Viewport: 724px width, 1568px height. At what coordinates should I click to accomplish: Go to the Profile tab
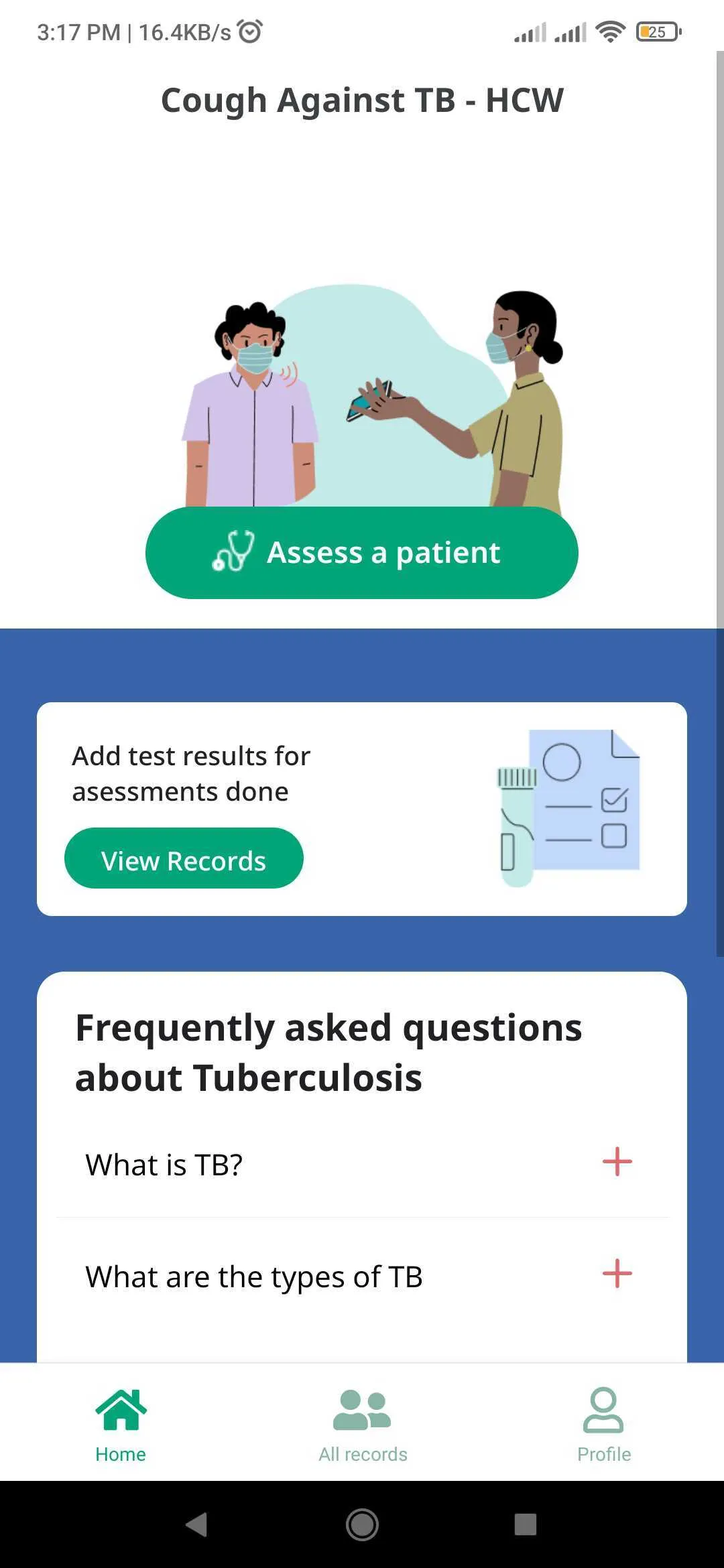[603, 1425]
